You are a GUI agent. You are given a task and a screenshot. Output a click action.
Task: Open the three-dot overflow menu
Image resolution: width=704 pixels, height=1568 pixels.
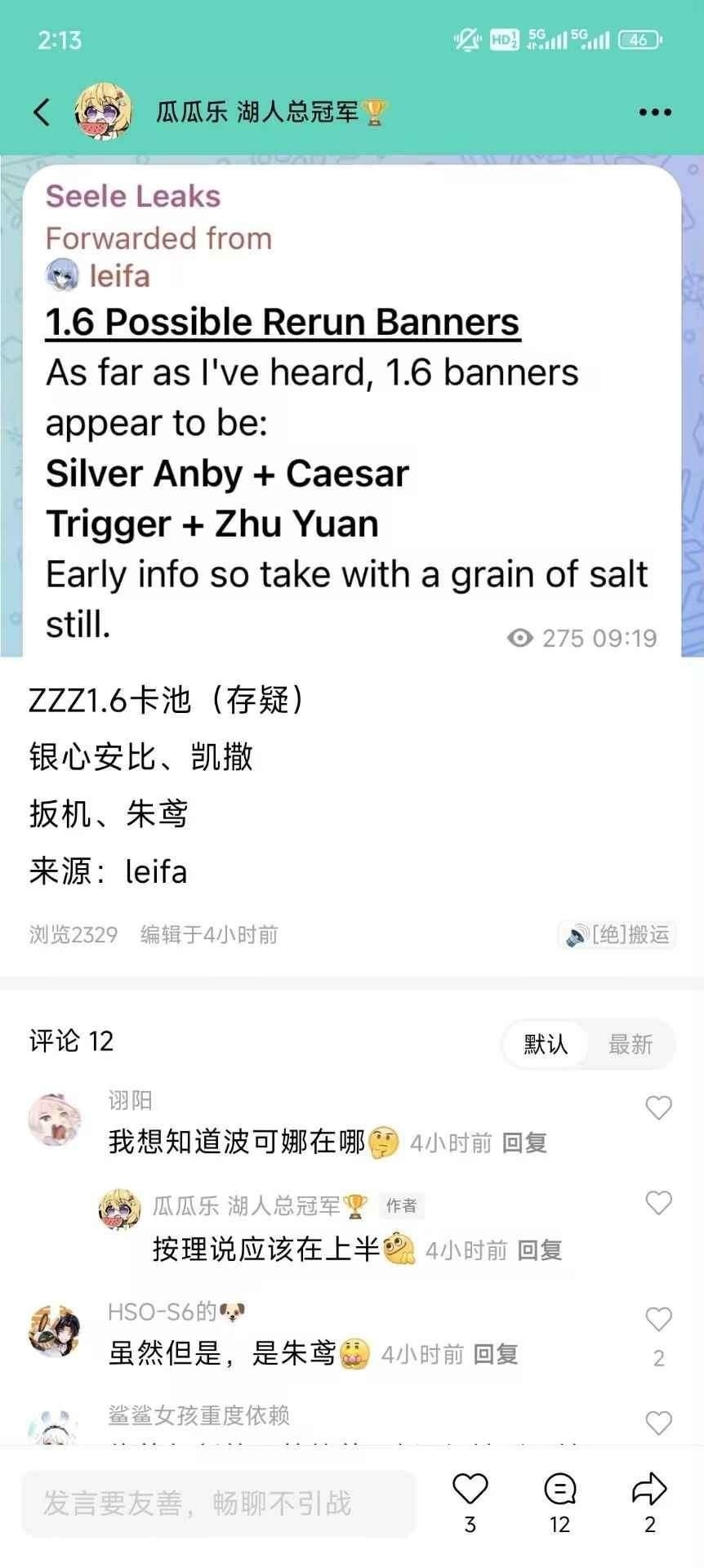tap(655, 113)
